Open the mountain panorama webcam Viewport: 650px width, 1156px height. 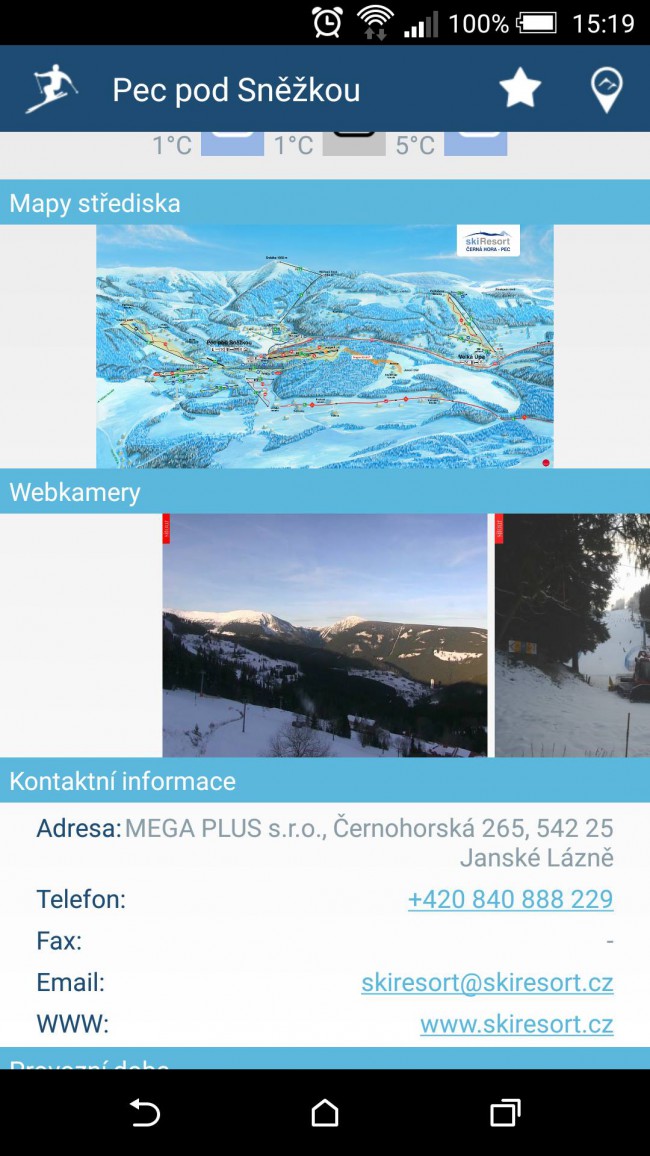click(324, 635)
